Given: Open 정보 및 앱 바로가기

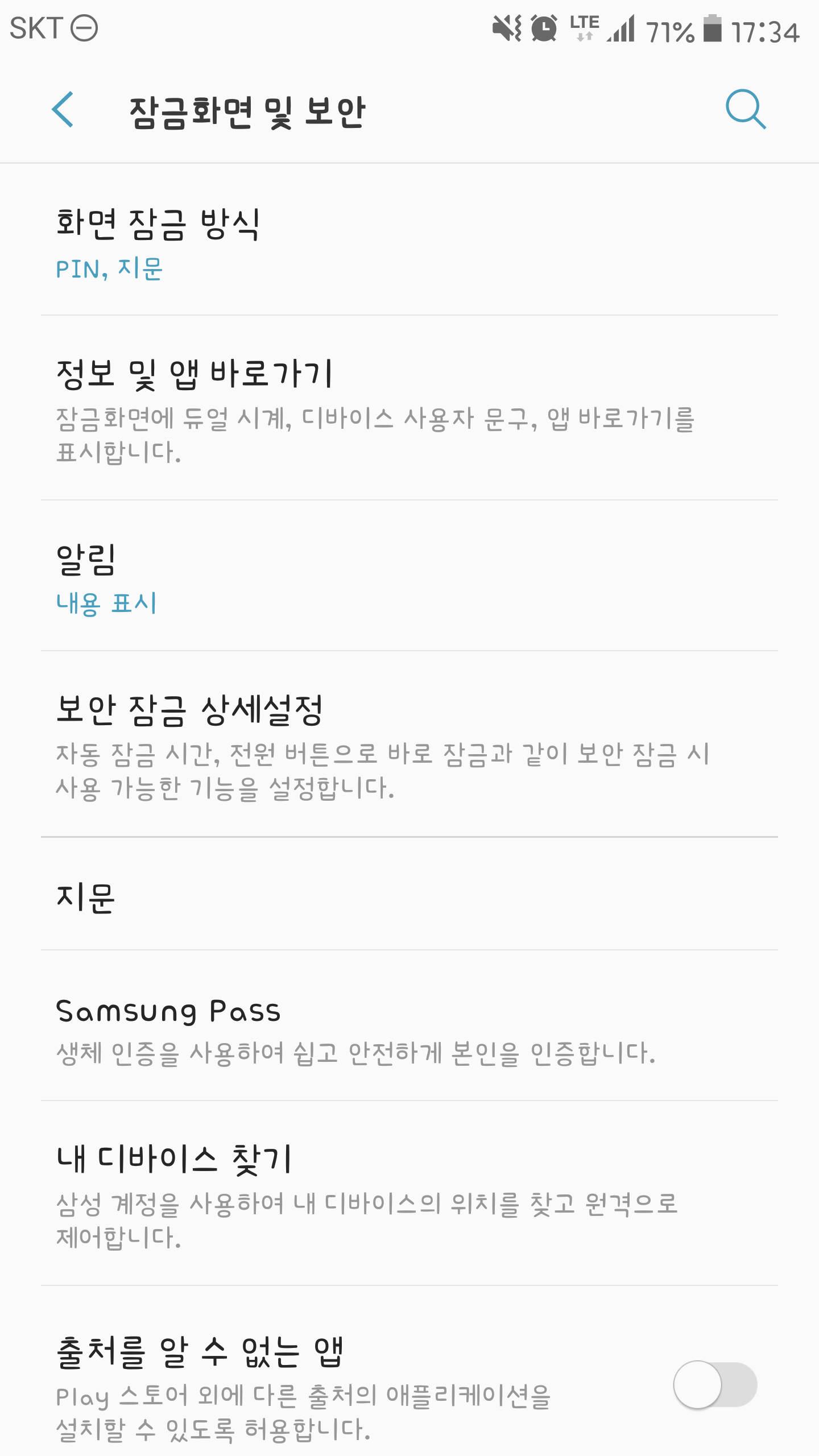Looking at the screenshot, I should tap(409, 408).
